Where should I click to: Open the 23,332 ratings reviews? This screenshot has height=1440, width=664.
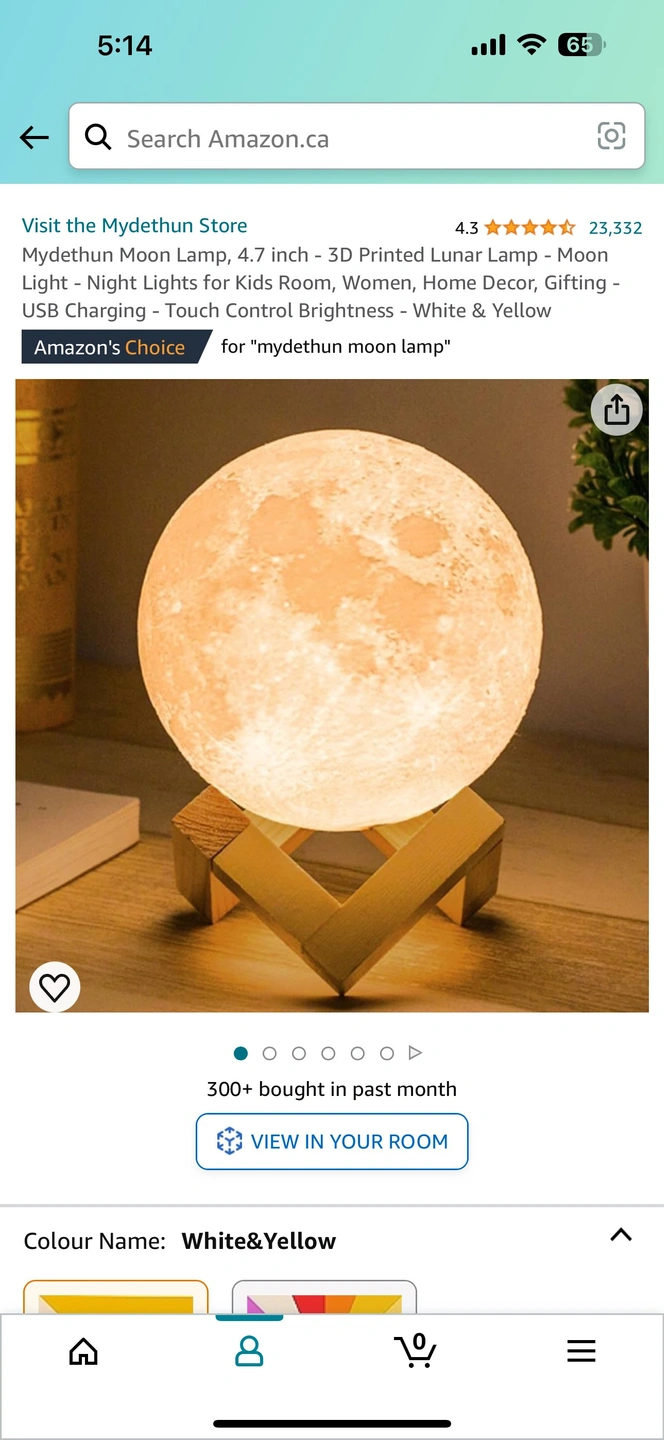click(615, 228)
